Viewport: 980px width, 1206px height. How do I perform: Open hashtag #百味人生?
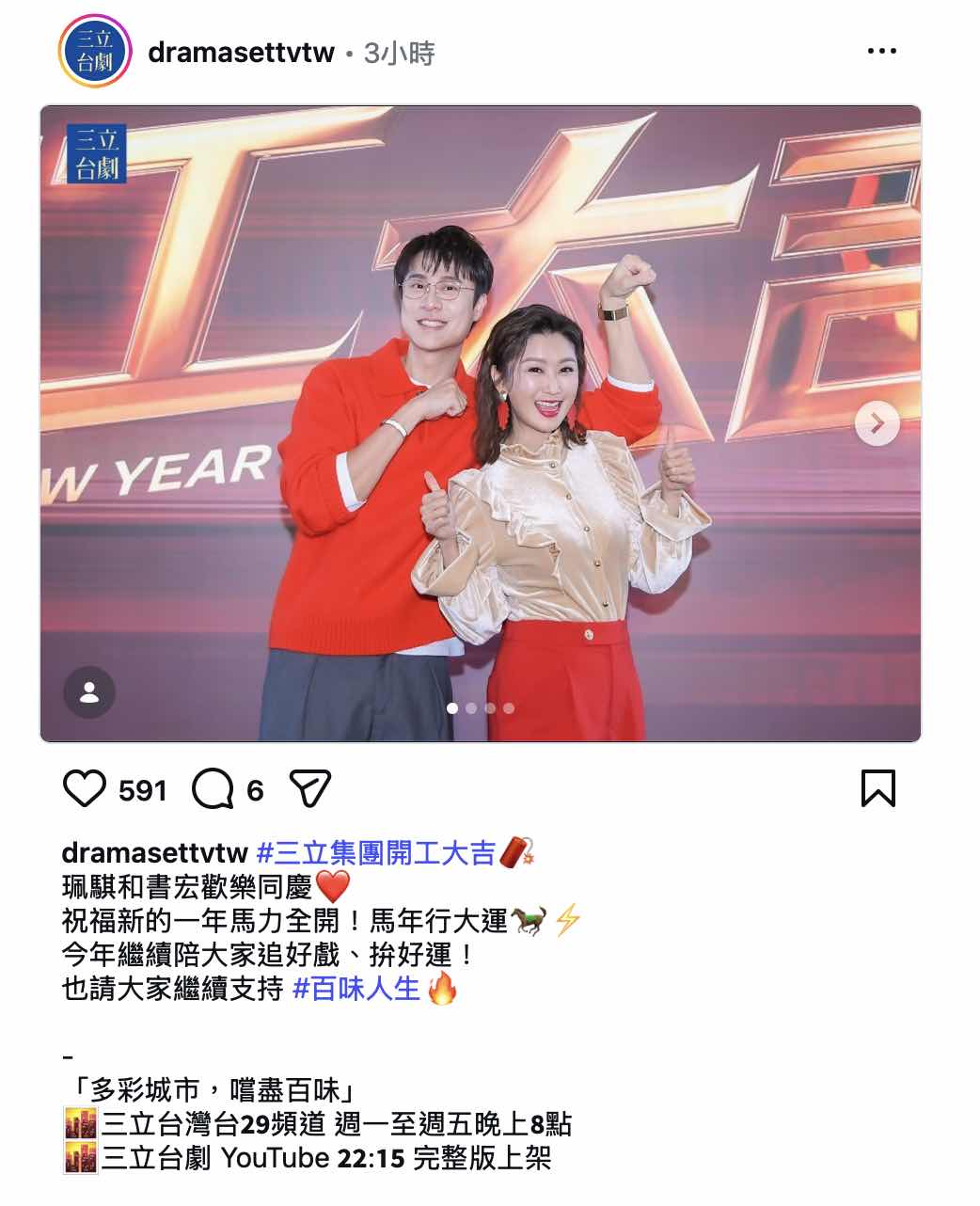tap(356, 989)
